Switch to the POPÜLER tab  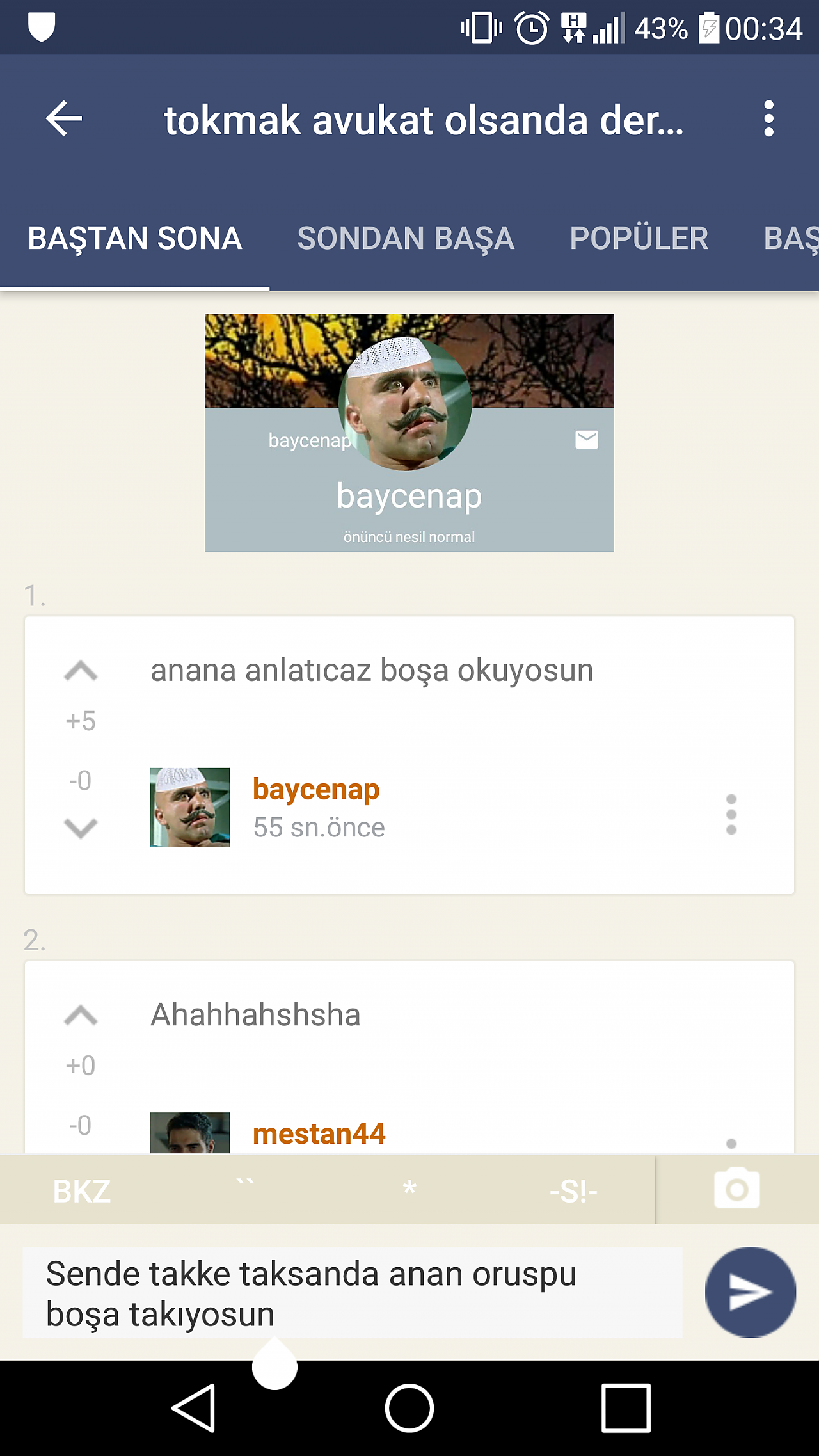[x=639, y=239]
